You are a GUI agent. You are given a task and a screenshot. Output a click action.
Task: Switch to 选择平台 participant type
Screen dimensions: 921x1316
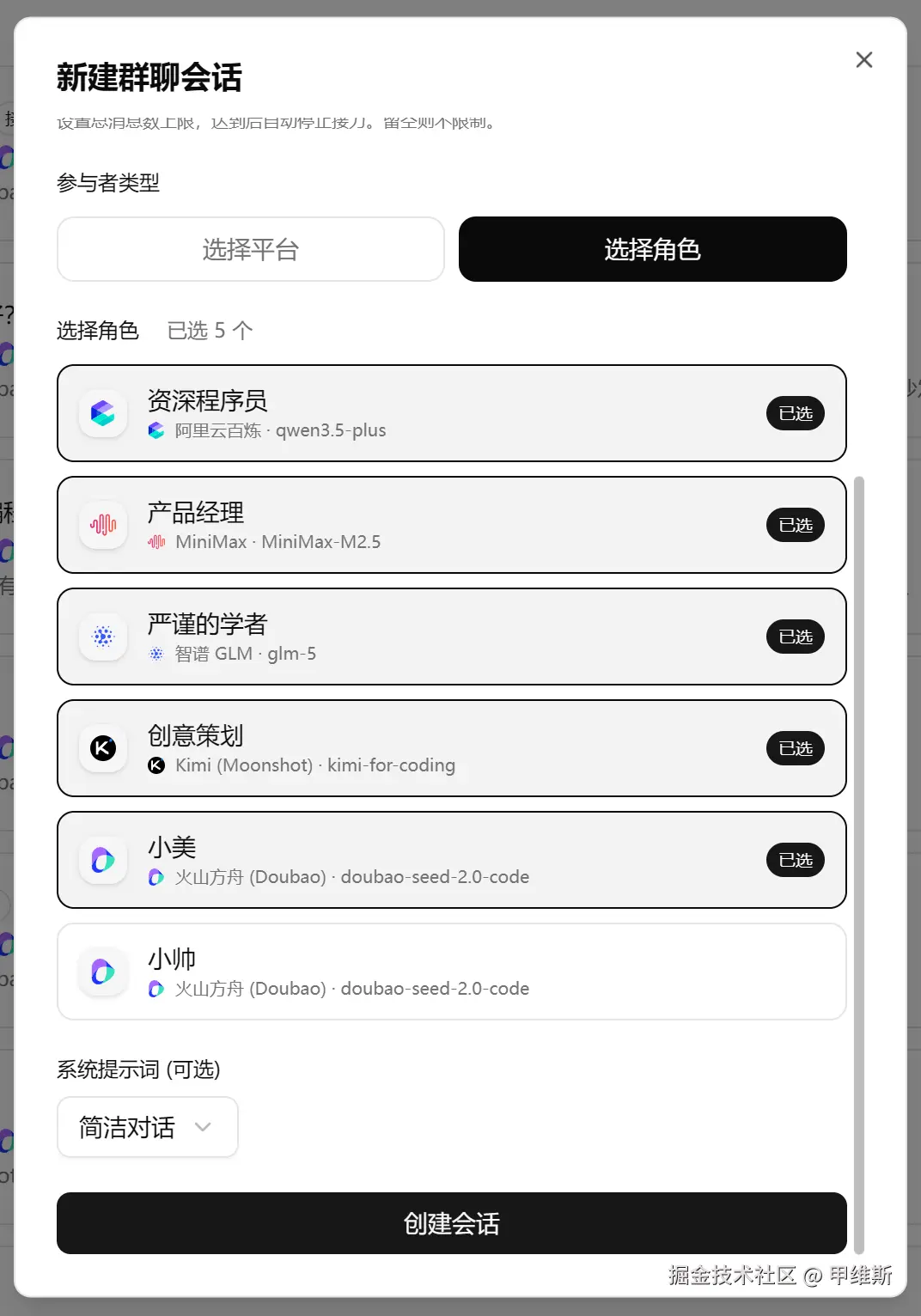tap(250, 249)
